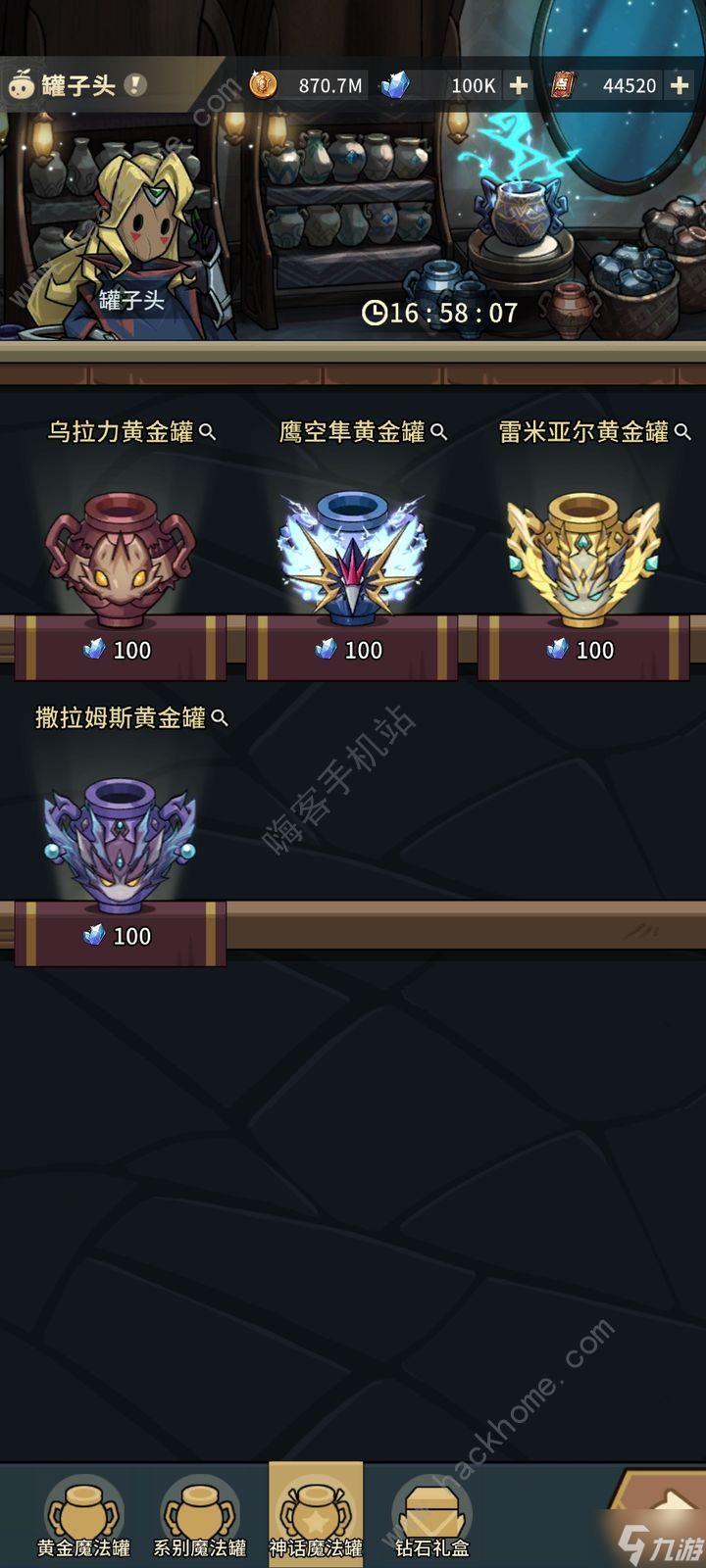706x1568 pixels.
Task: Inspect 雷米亚尔黄金罐 with its magnifier
Action: [682, 432]
